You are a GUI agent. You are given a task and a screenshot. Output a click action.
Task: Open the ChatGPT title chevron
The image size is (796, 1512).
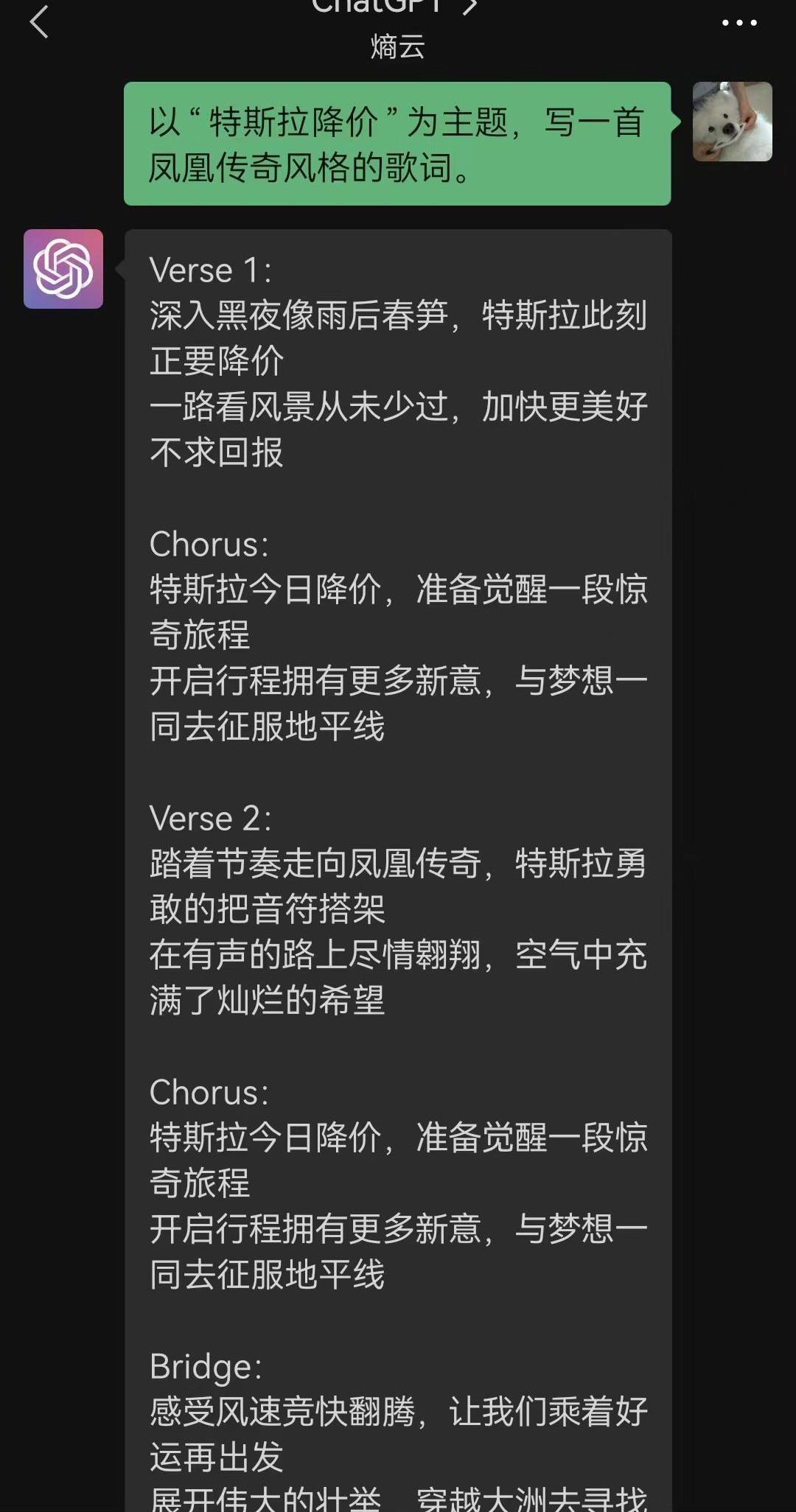[470, 7]
